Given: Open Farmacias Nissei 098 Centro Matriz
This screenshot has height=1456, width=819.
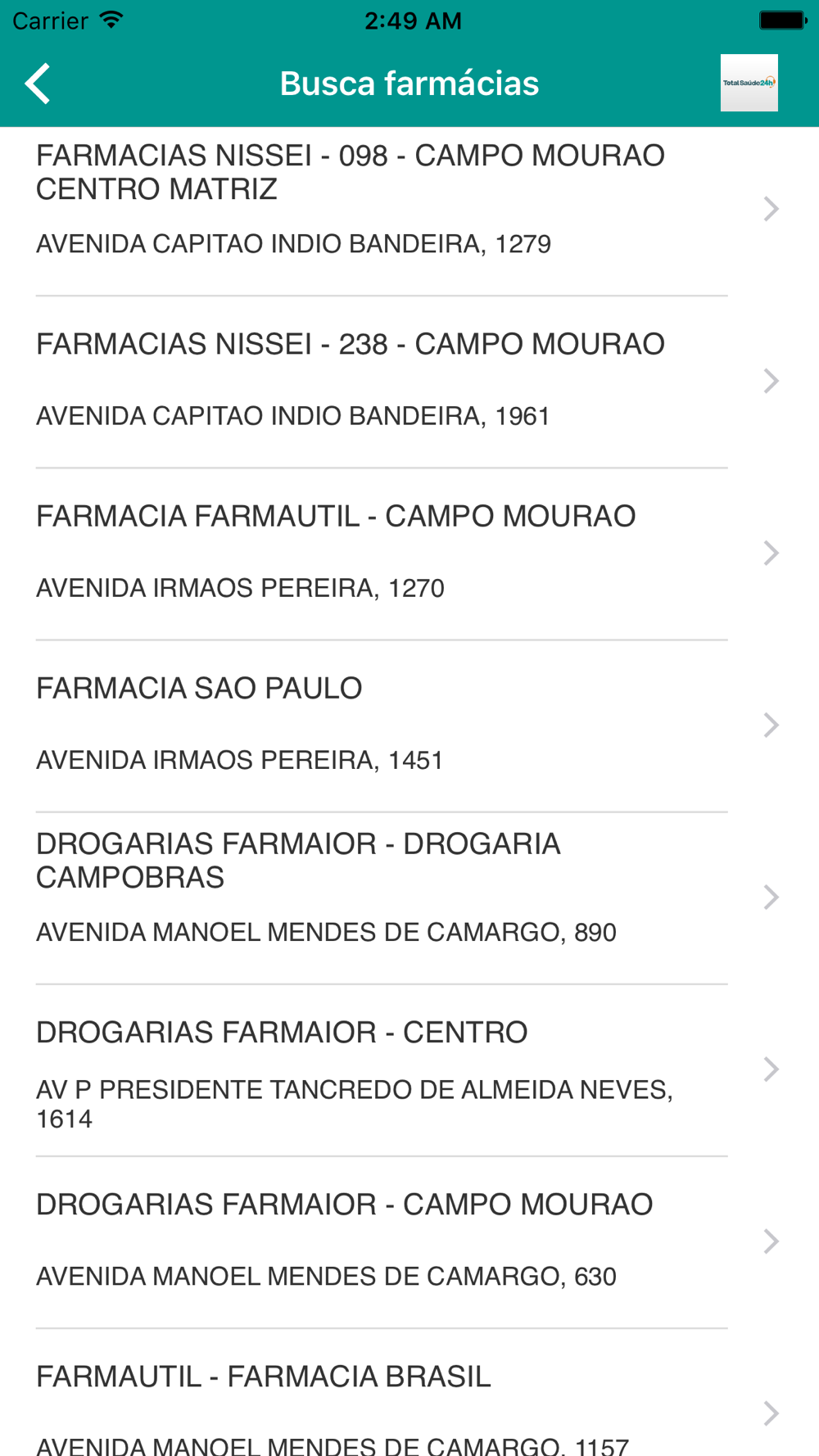Looking at the screenshot, I should click(x=382, y=209).
